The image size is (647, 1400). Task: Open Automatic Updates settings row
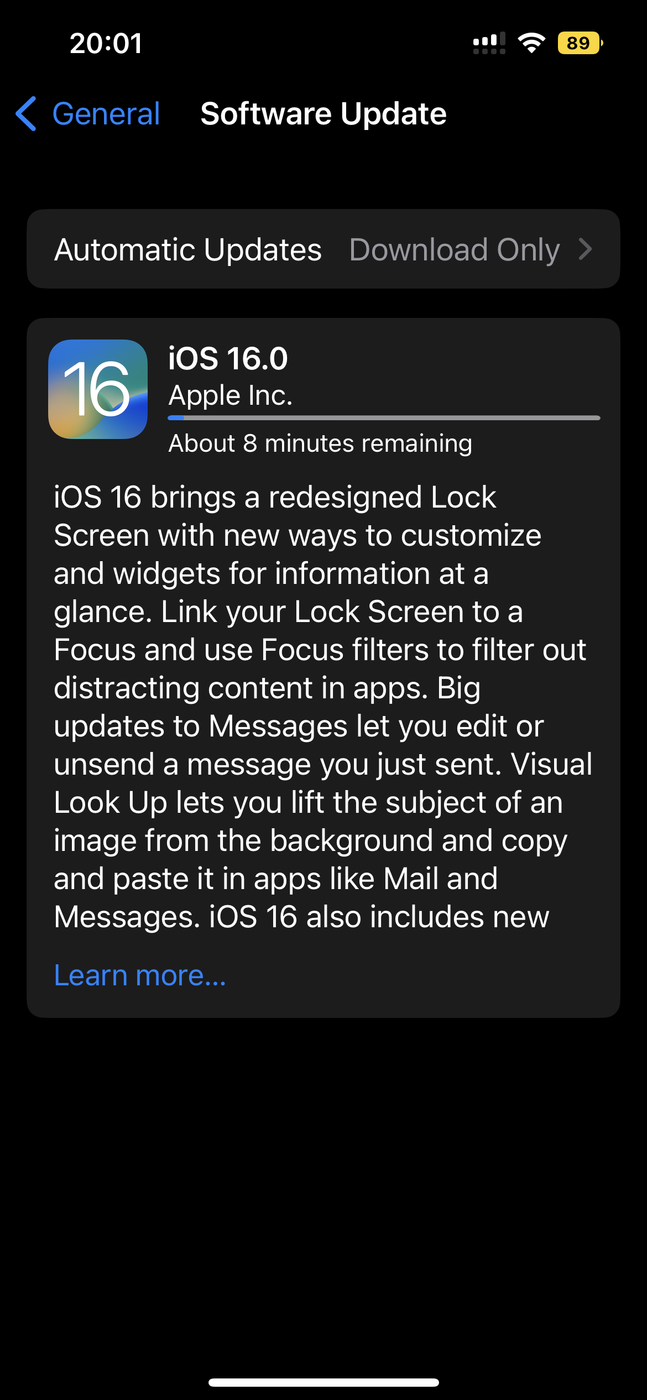323,250
